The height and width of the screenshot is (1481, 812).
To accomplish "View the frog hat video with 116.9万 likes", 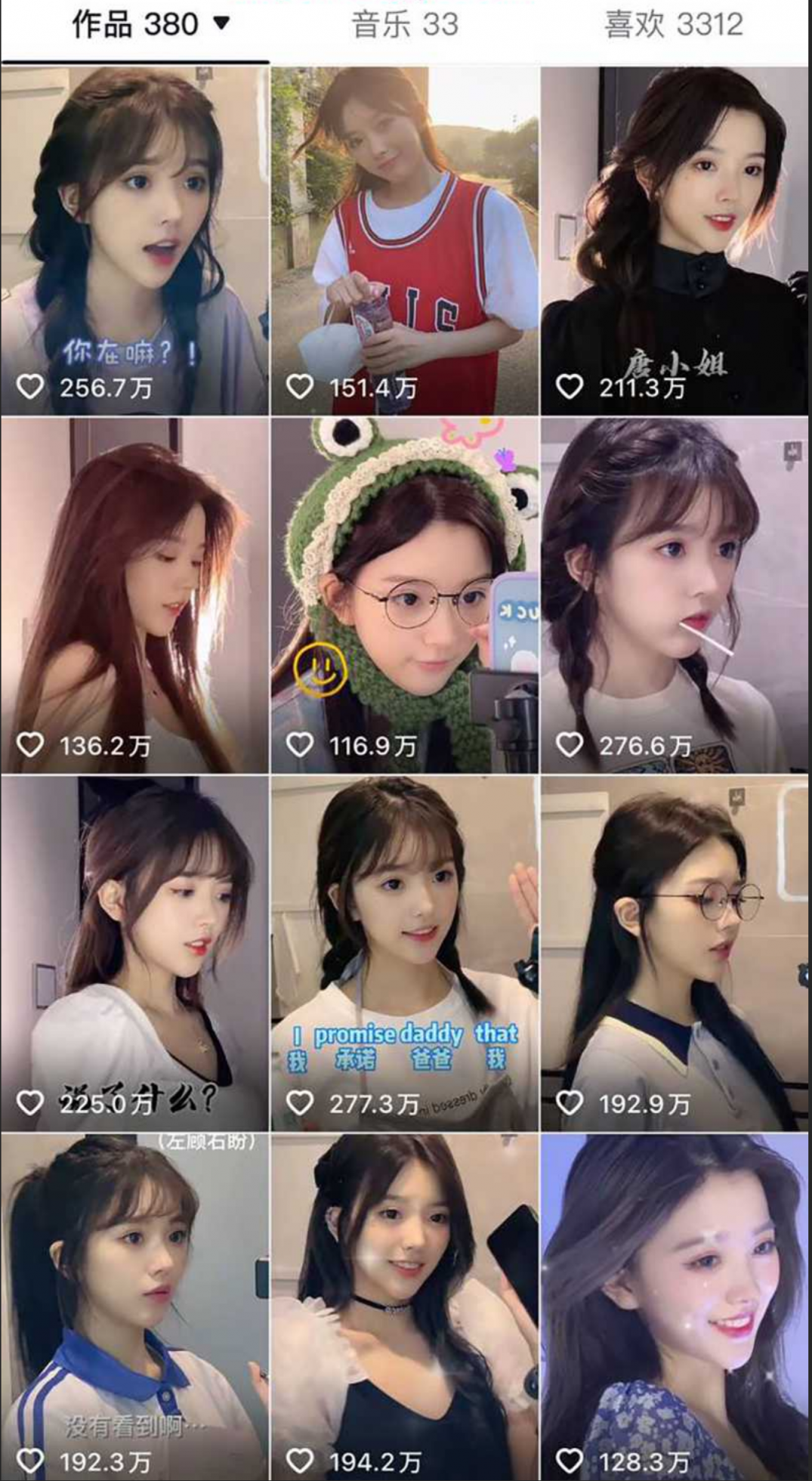I will 405,595.
